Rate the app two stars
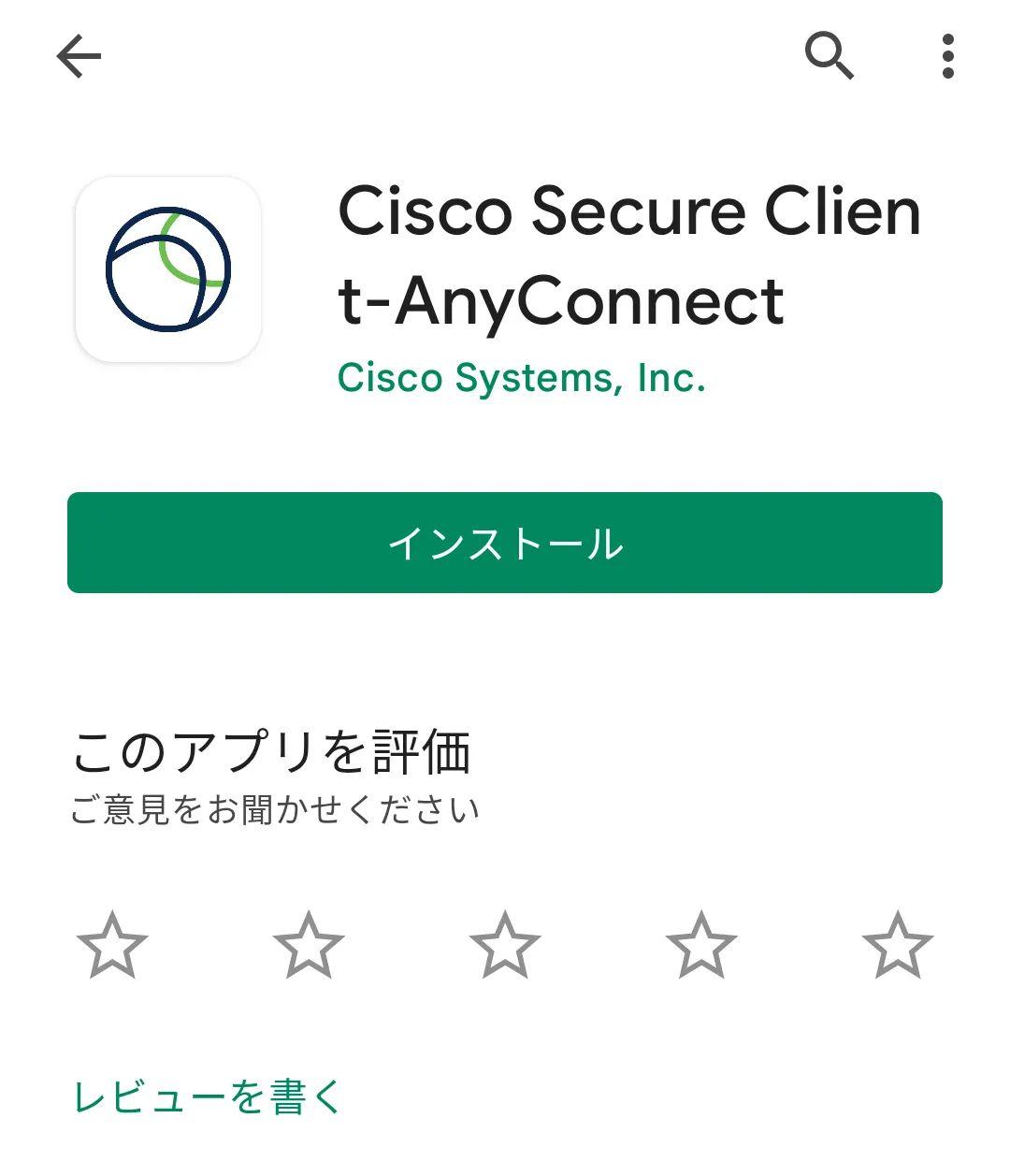Image resolution: width=1010 pixels, height=1176 pixels. [309, 945]
